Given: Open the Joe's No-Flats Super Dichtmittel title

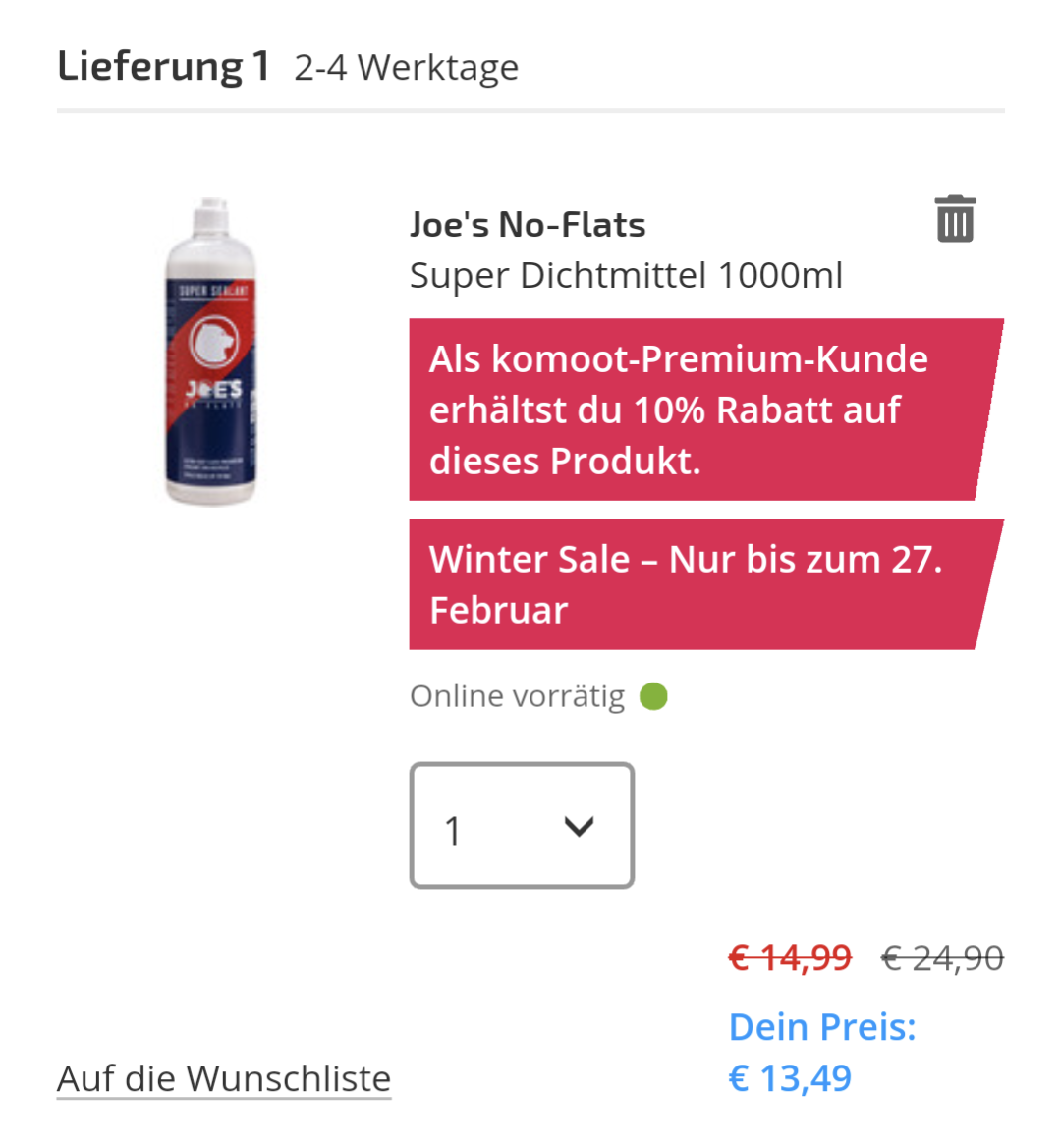Looking at the screenshot, I should click(626, 249).
